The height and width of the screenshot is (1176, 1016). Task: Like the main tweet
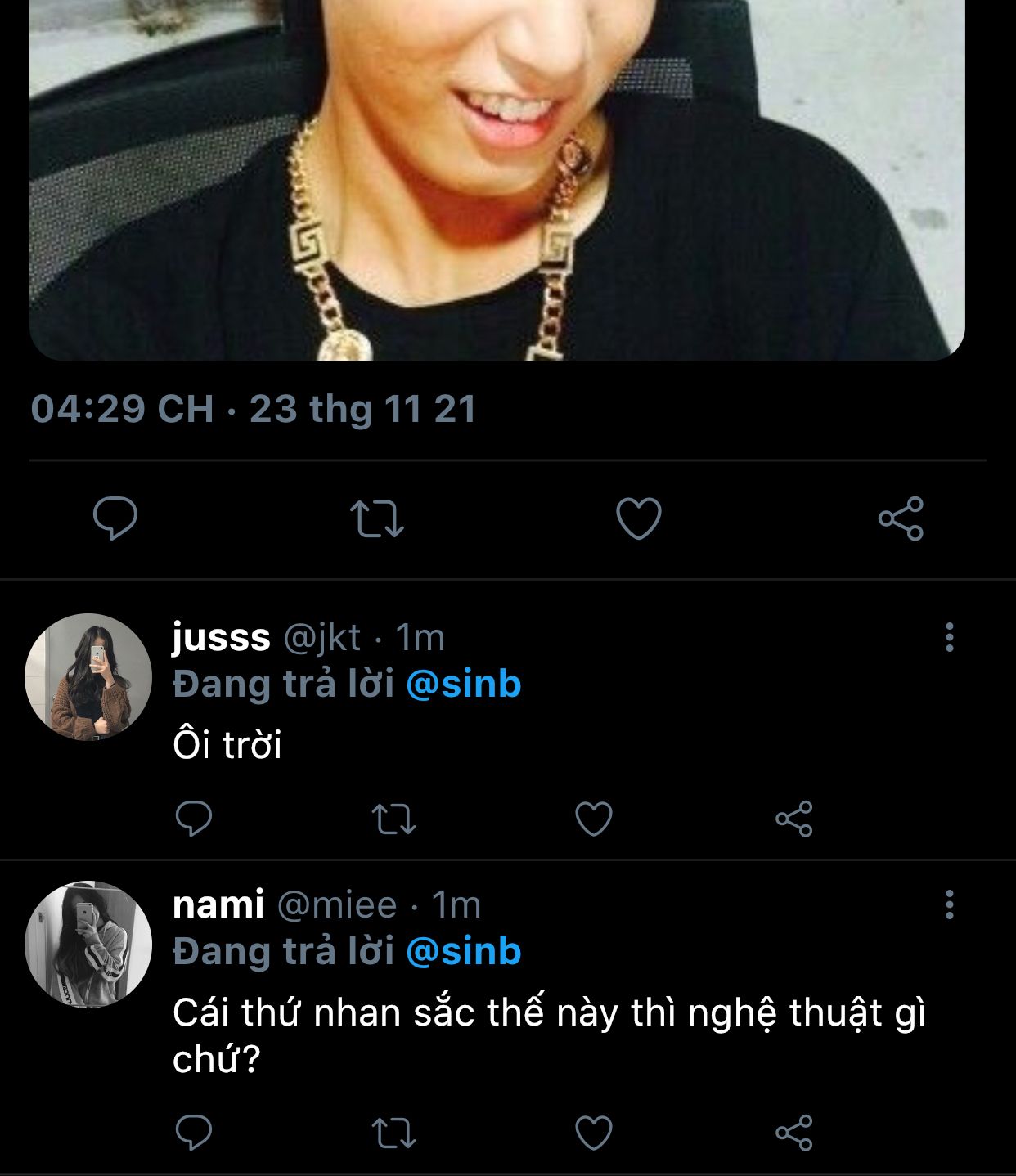(638, 518)
